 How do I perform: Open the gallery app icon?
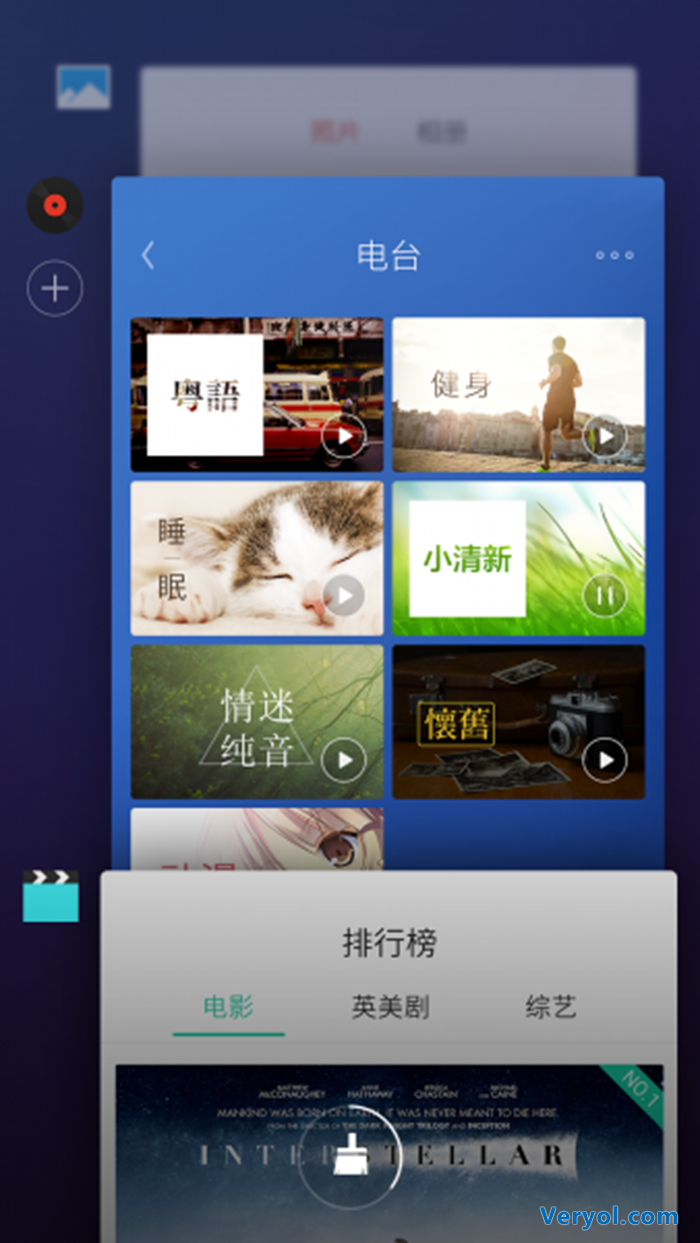click(x=83, y=87)
